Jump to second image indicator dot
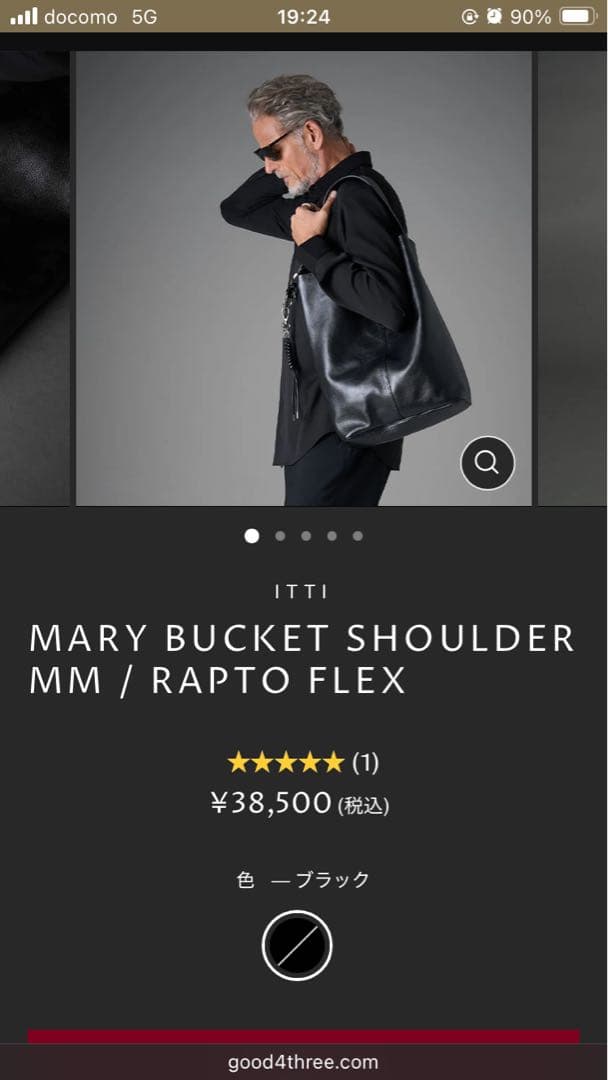Image resolution: width=608 pixels, height=1080 pixels. (x=280, y=536)
